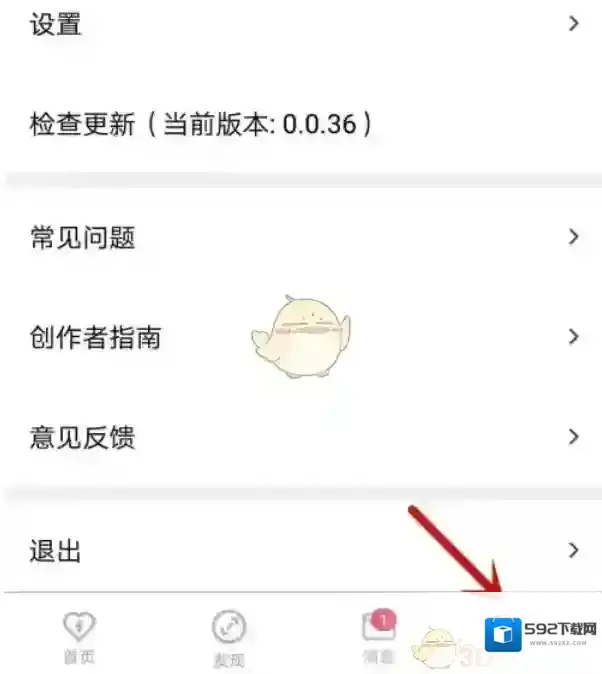This screenshot has width=602, height=674.
Task: Switch to the 发现 discover tab
Action: click(x=229, y=638)
